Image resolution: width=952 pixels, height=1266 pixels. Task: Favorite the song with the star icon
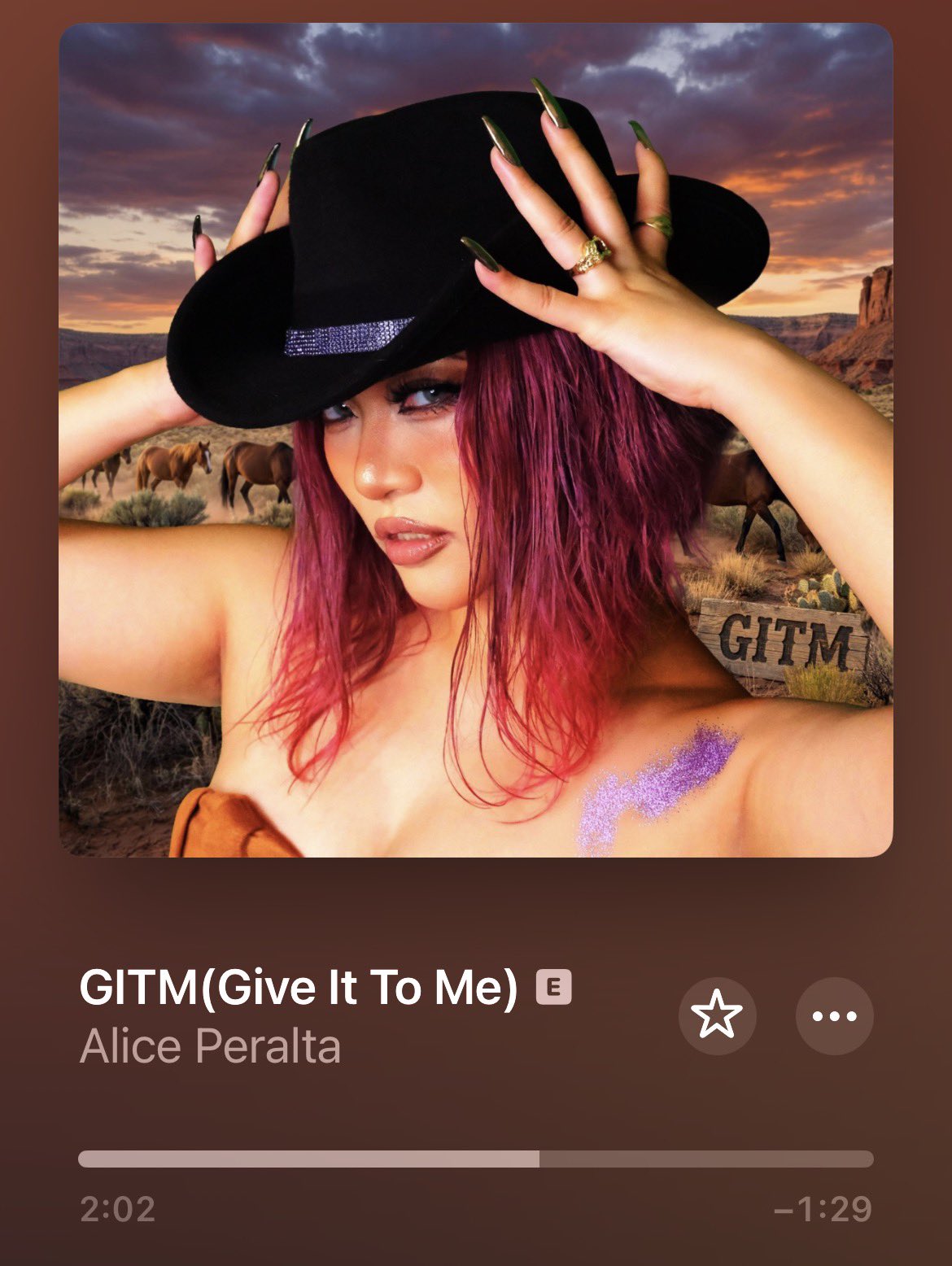(x=717, y=1015)
